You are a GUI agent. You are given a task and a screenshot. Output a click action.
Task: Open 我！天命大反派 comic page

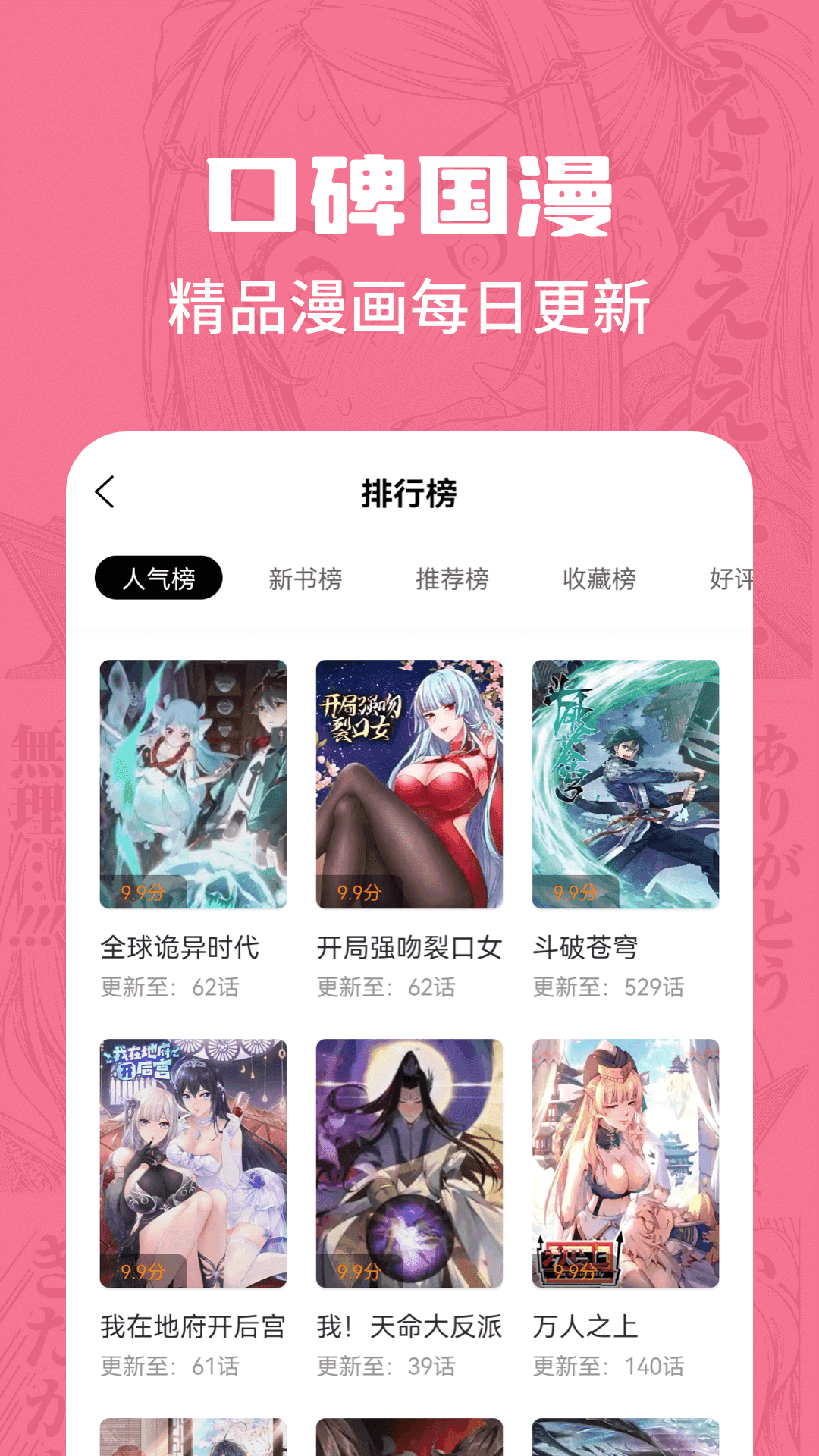pyautogui.click(x=408, y=1328)
